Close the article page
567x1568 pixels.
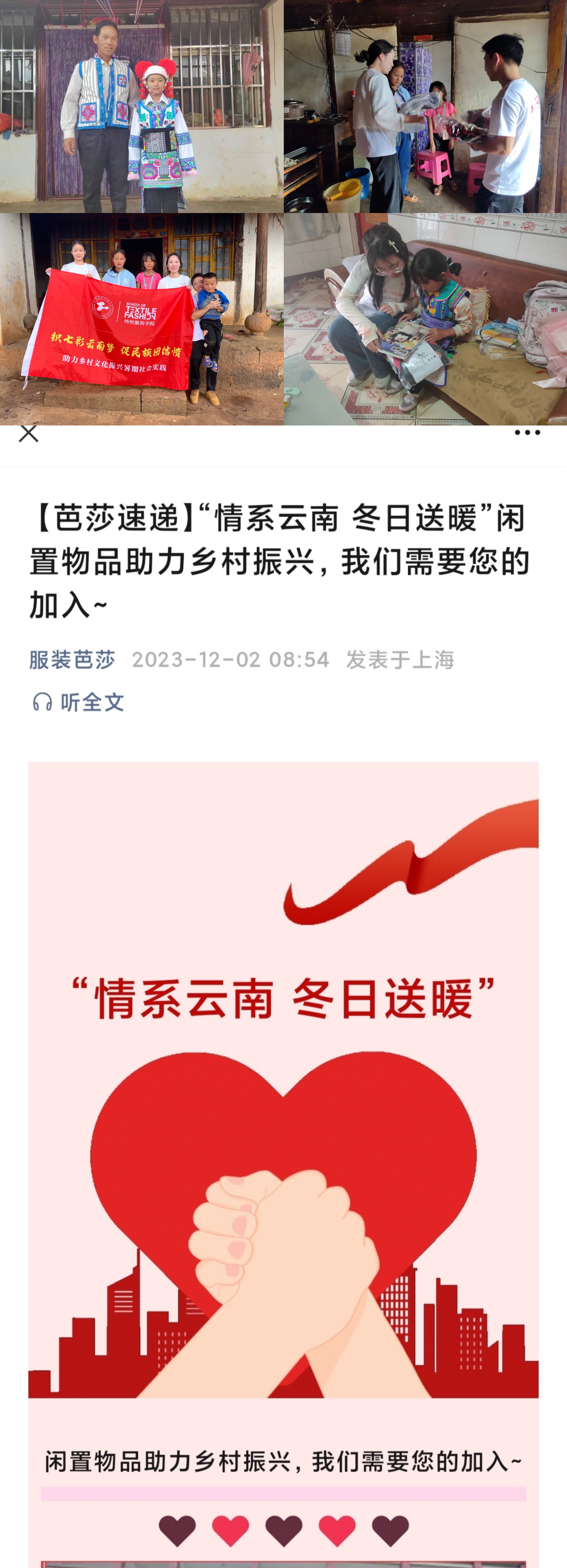pyautogui.click(x=29, y=433)
